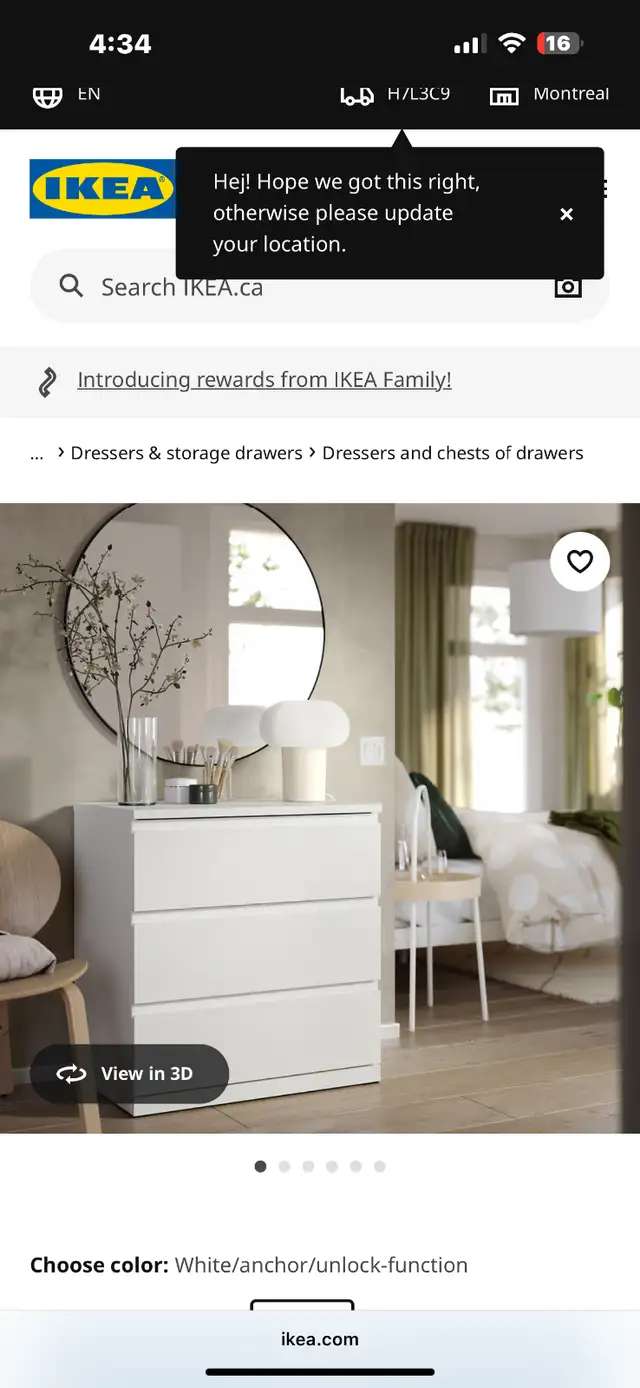This screenshot has height=1388, width=640.
Task: Tap View in 3D button
Action: [129, 1074]
